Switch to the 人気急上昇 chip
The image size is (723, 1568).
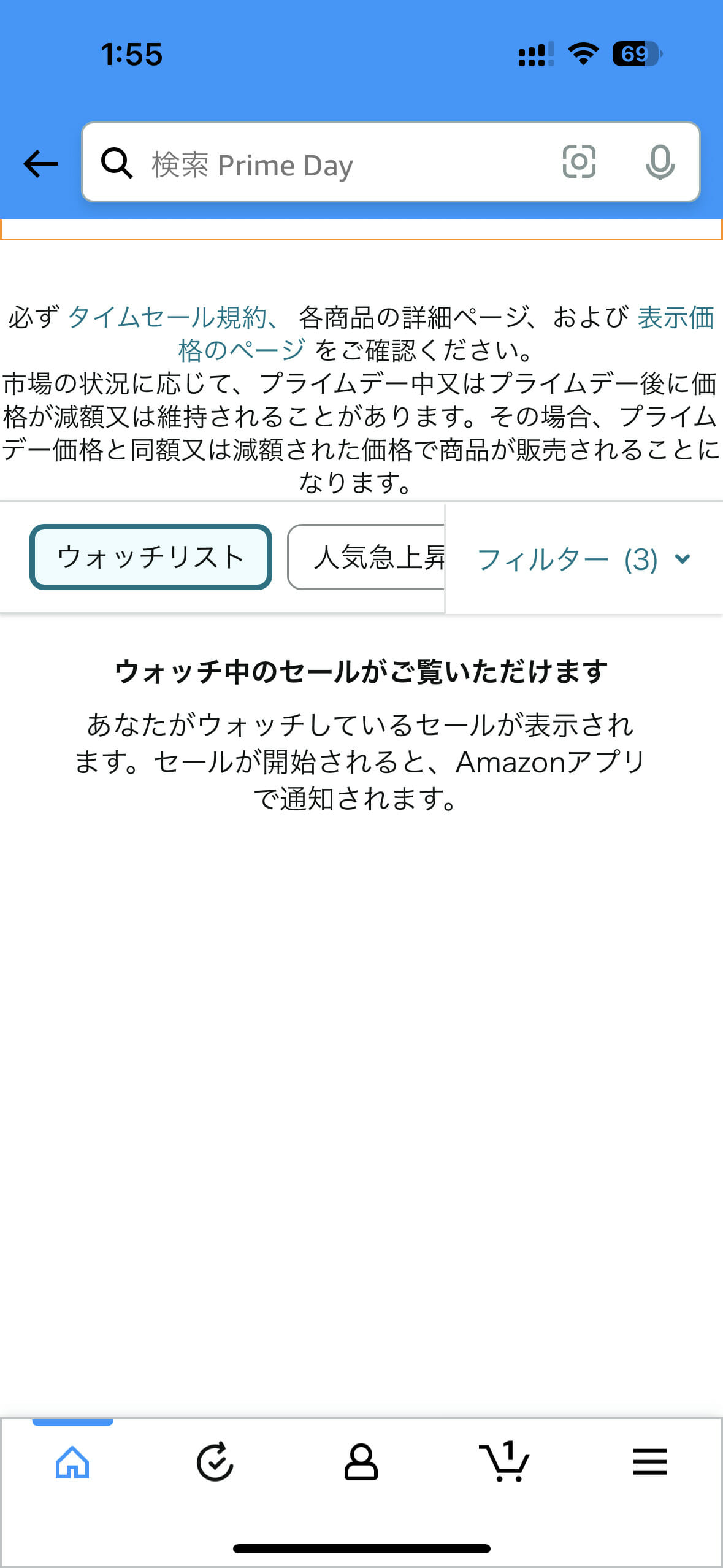click(x=368, y=557)
